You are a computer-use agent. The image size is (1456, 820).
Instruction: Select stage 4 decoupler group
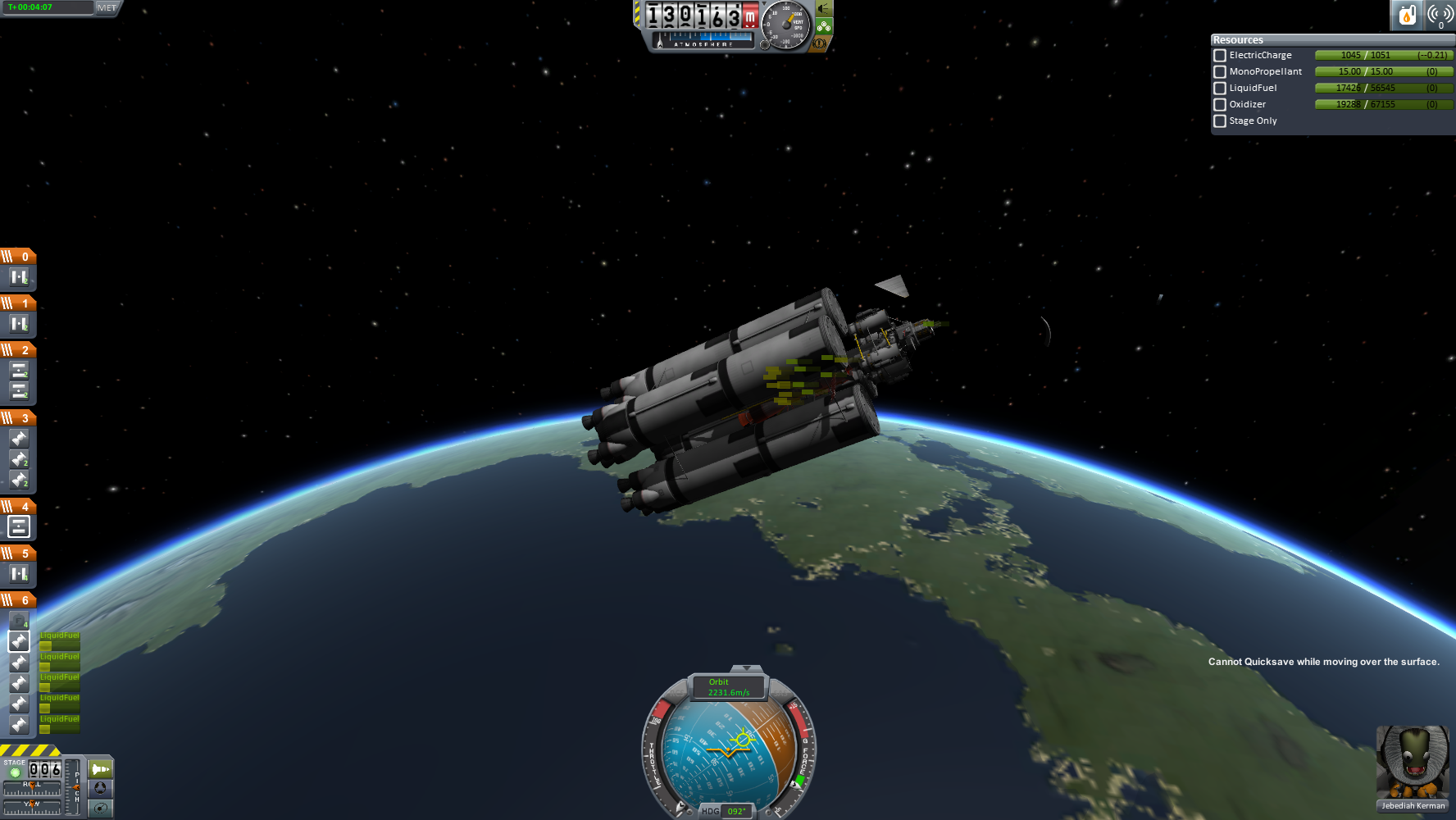point(19,526)
